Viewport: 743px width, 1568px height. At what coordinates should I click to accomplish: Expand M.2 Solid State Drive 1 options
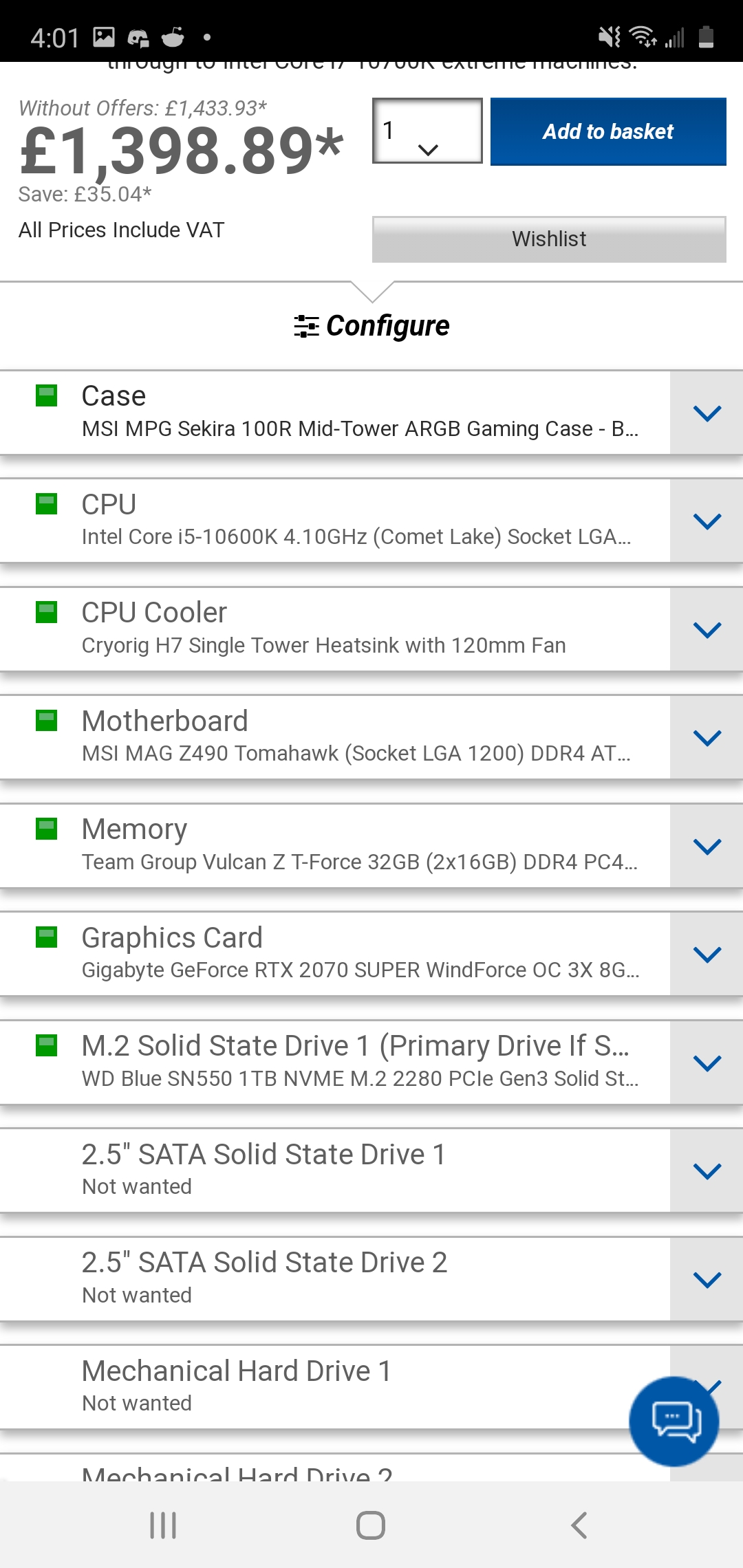[707, 1063]
